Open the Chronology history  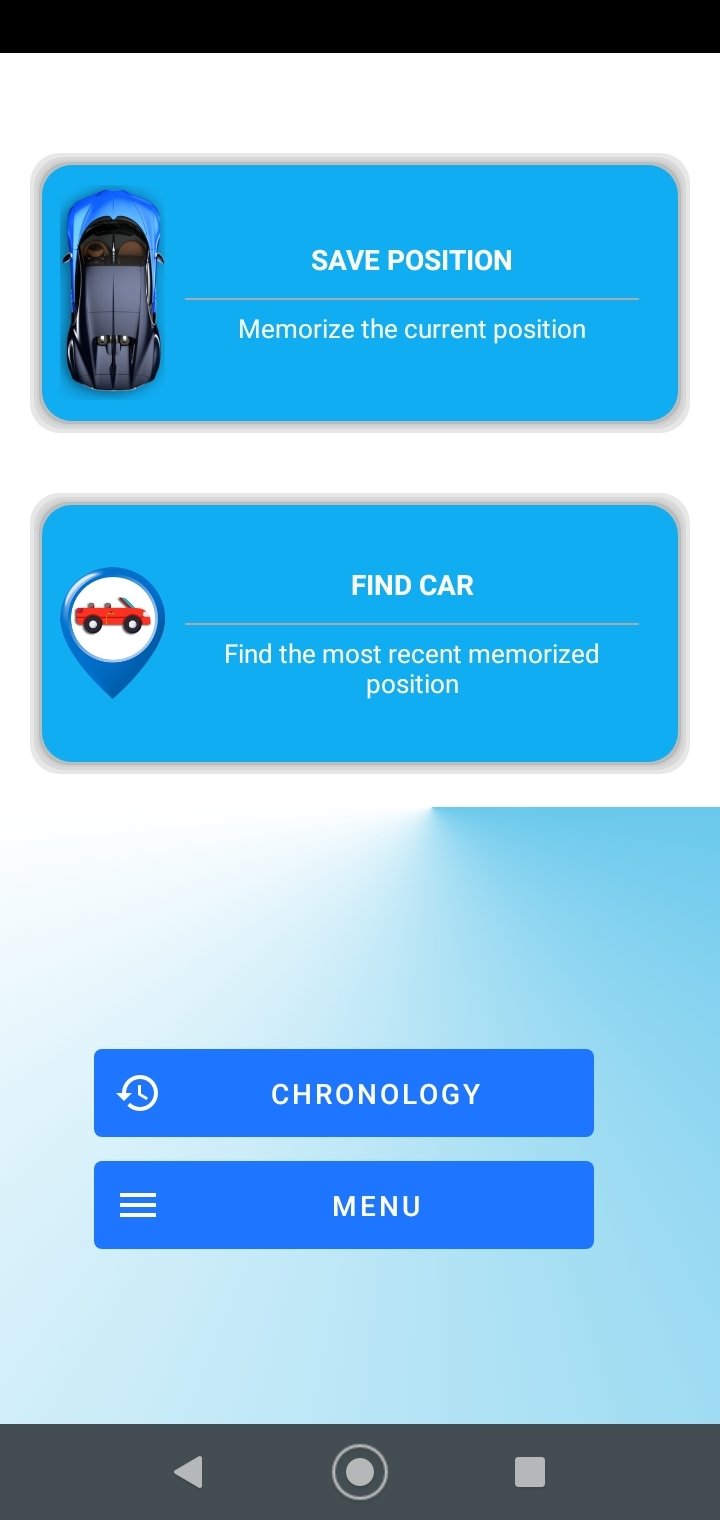(344, 1093)
